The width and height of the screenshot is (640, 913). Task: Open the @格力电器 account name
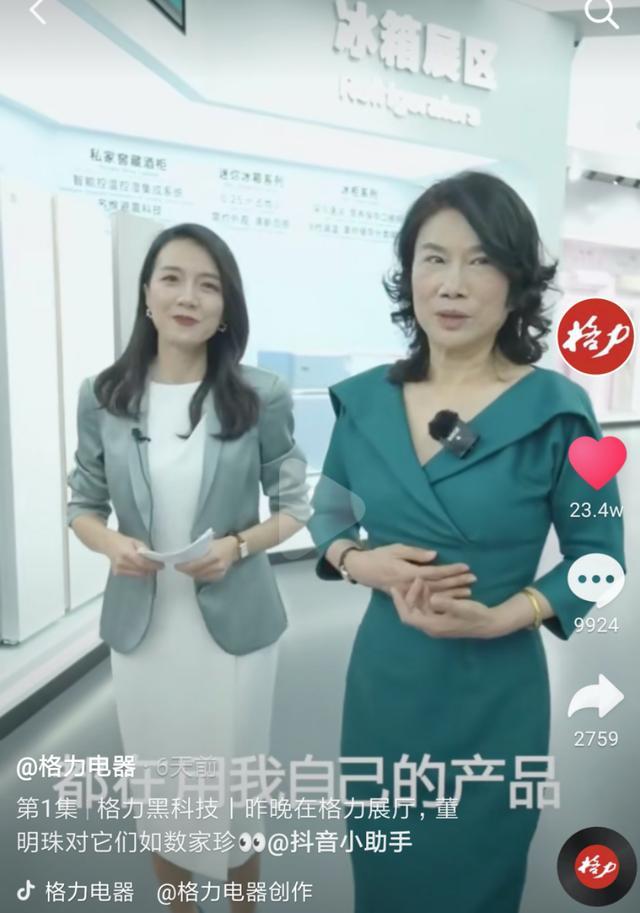point(76,768)
